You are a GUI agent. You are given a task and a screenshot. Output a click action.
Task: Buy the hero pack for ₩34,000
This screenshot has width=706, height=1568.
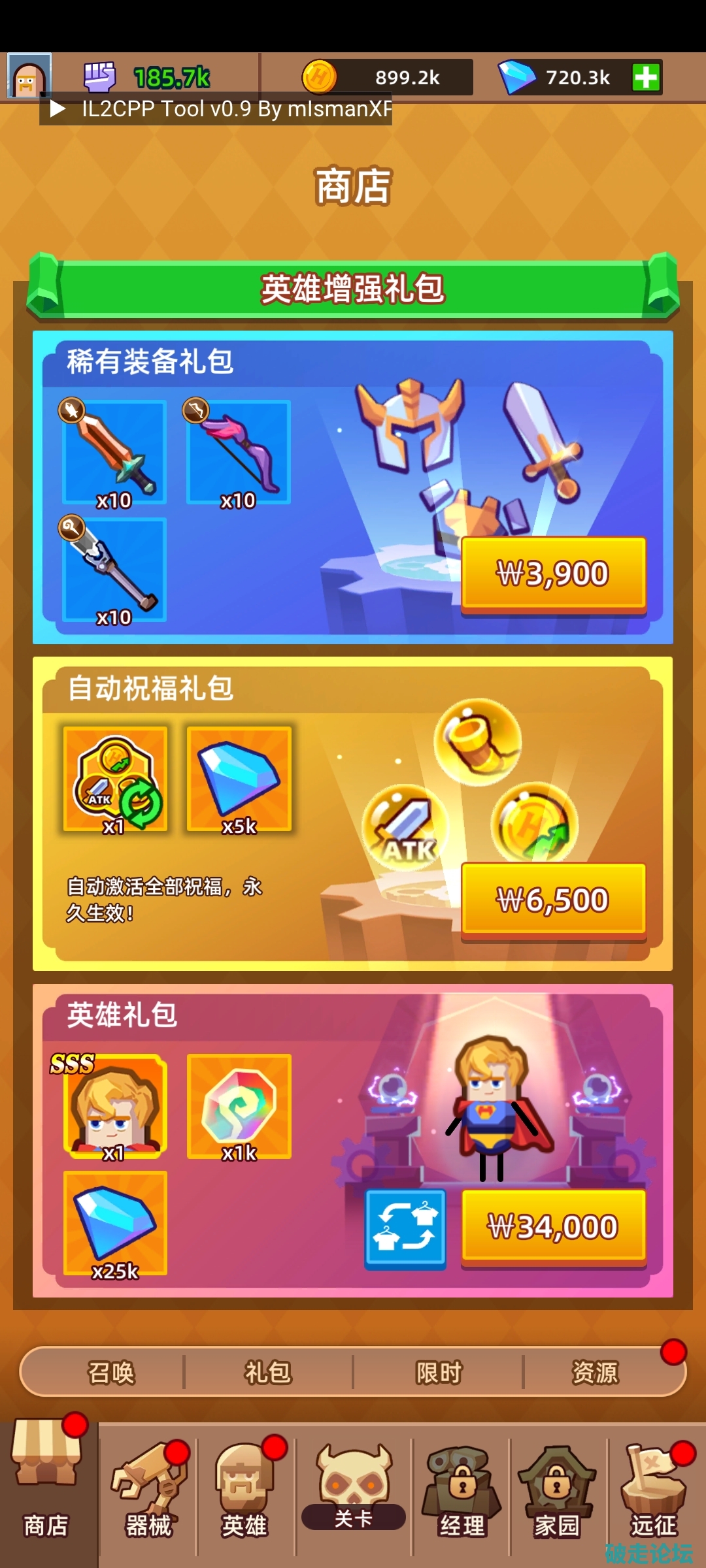[x=553, y=1226]
